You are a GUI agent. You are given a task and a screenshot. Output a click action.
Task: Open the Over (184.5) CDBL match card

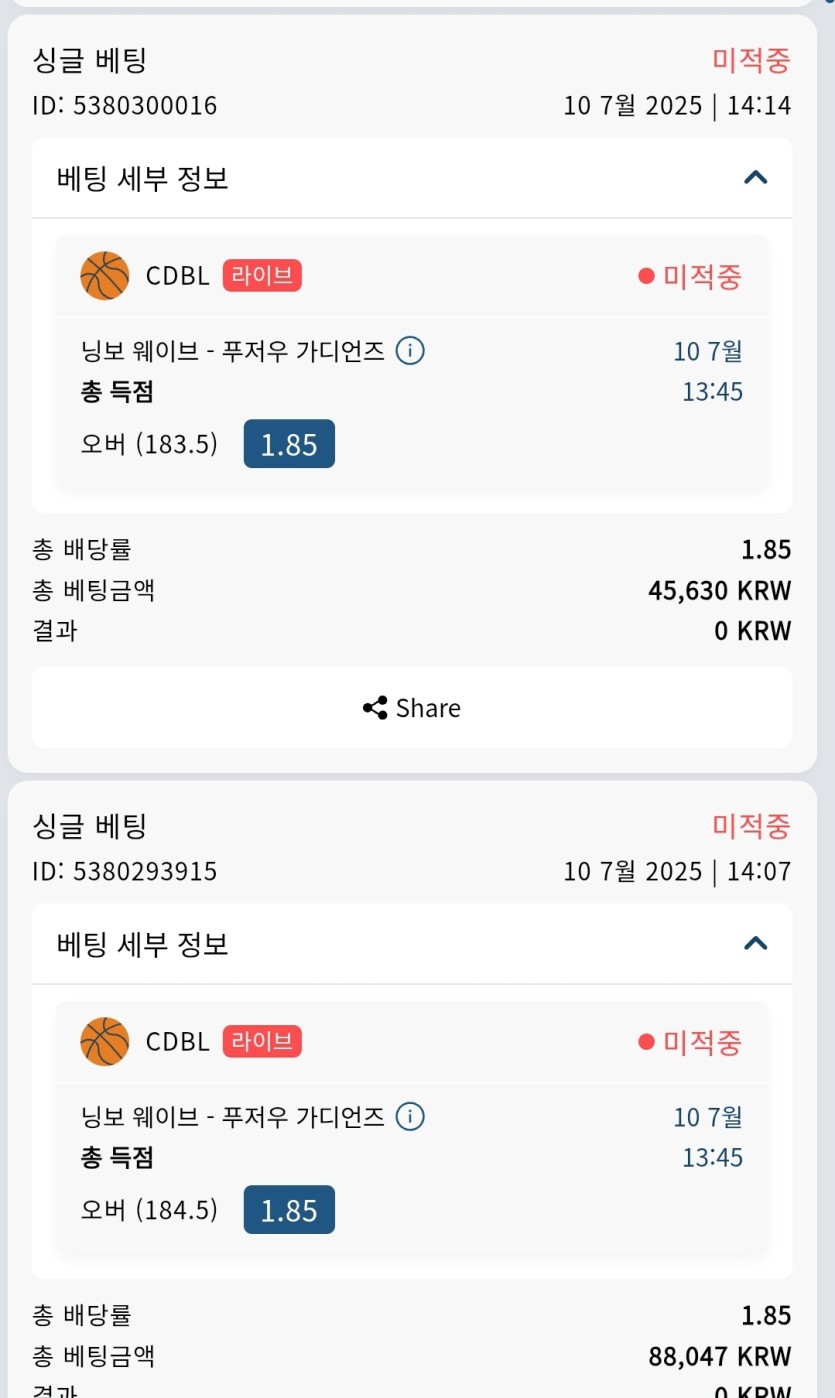click(412, 1128)
